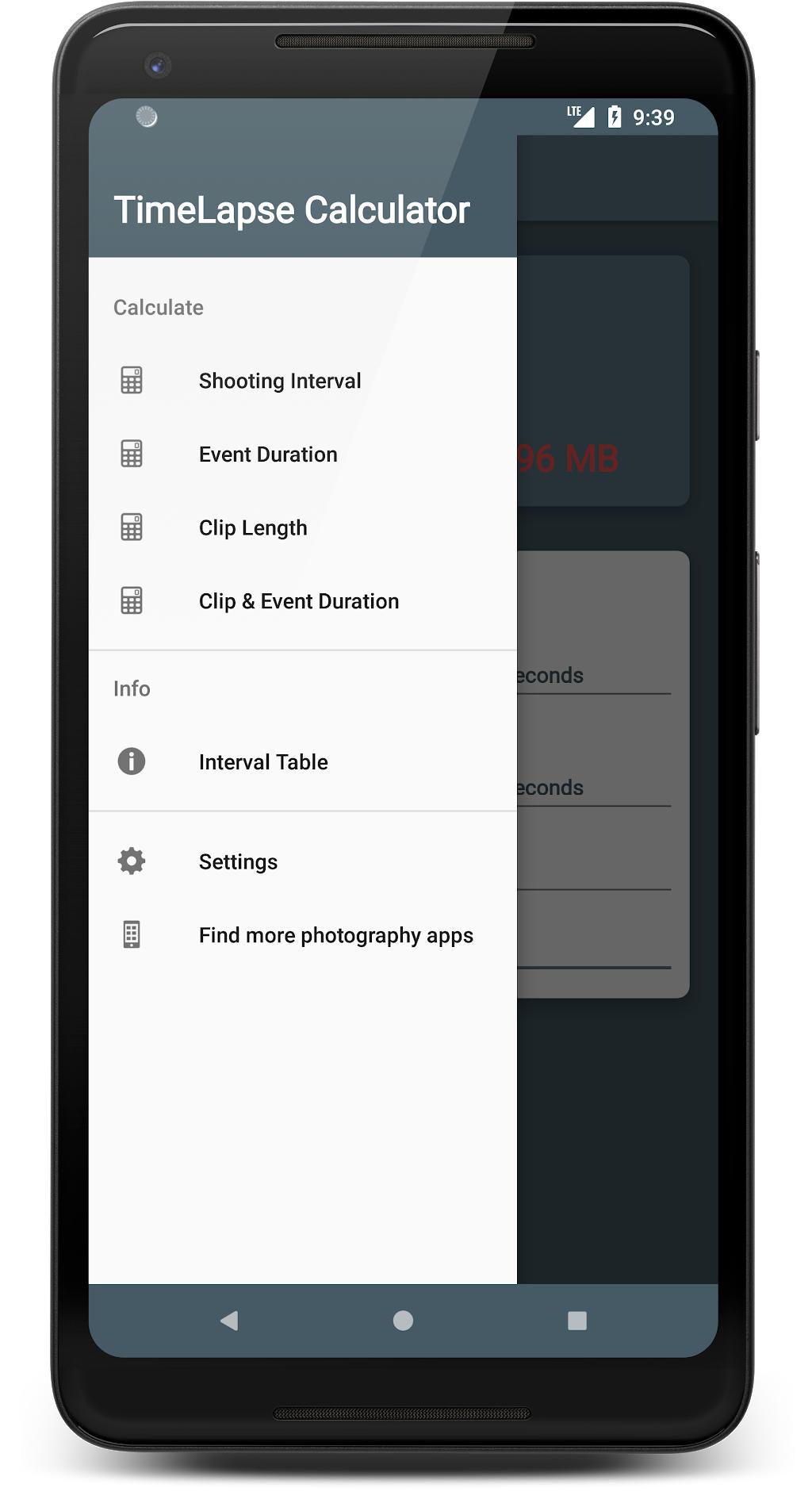Go to the home screen
The height and width of the screenshot is (1511, 812).
click(403, 1321)
